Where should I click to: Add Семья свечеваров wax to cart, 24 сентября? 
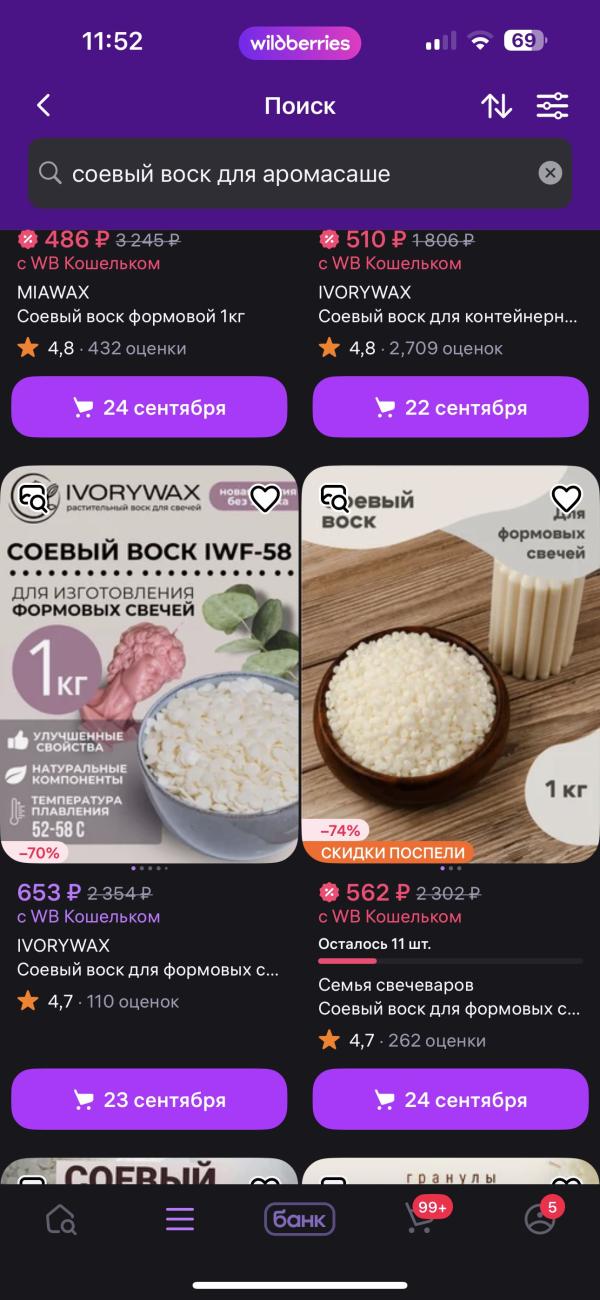tap(450, 1100)
